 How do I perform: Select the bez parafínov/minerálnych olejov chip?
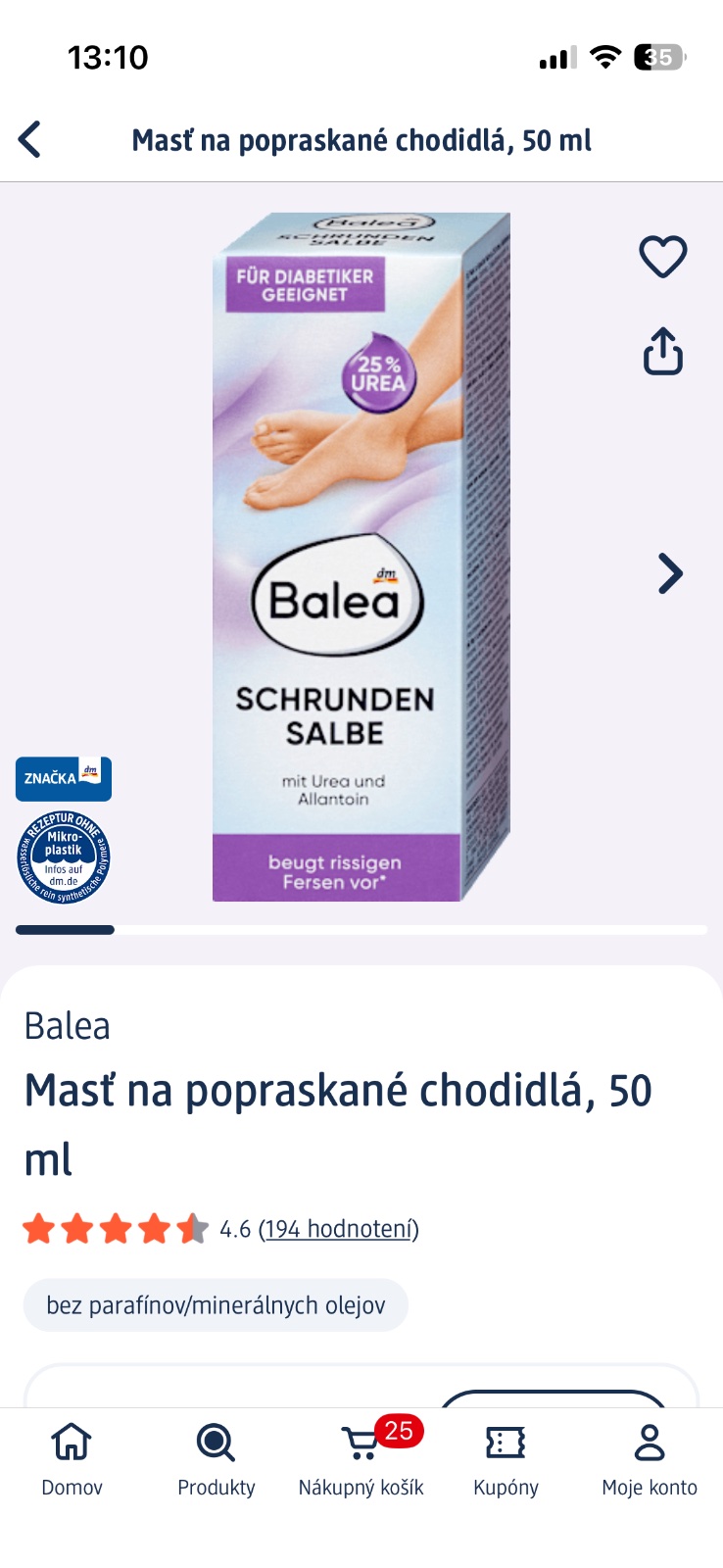216,1305
